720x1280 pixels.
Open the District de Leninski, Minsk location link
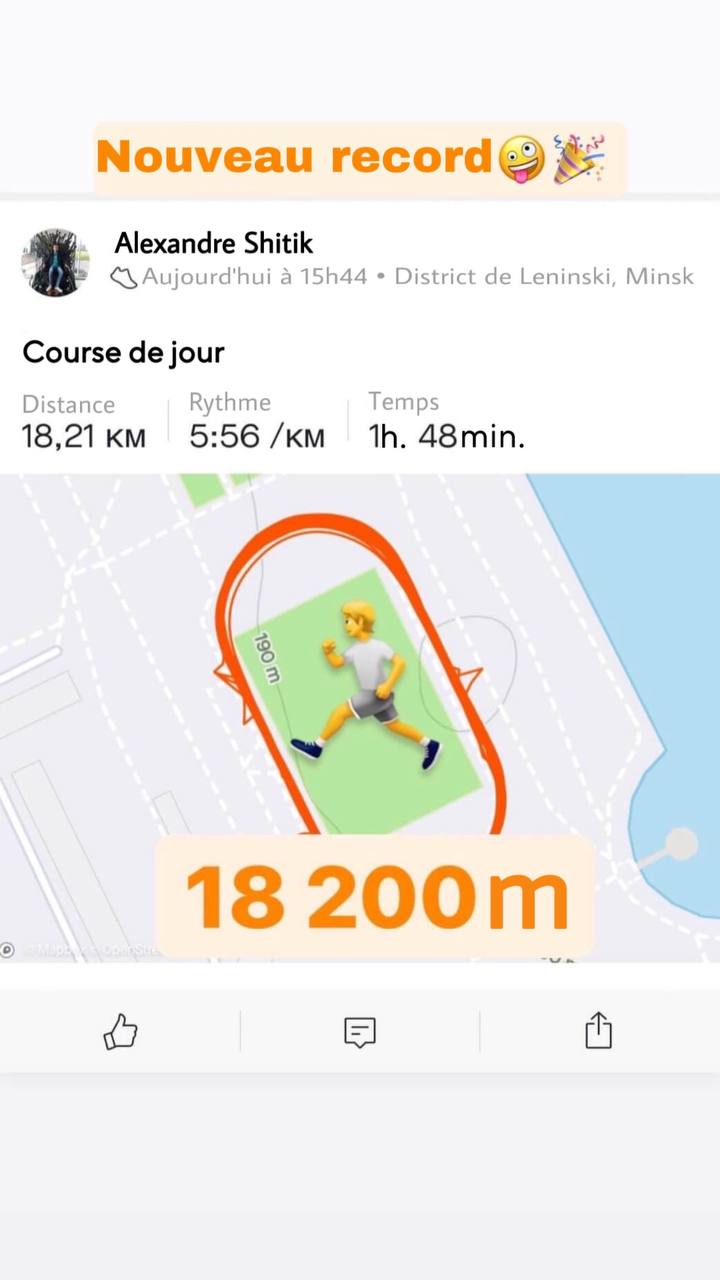point(544,277)
